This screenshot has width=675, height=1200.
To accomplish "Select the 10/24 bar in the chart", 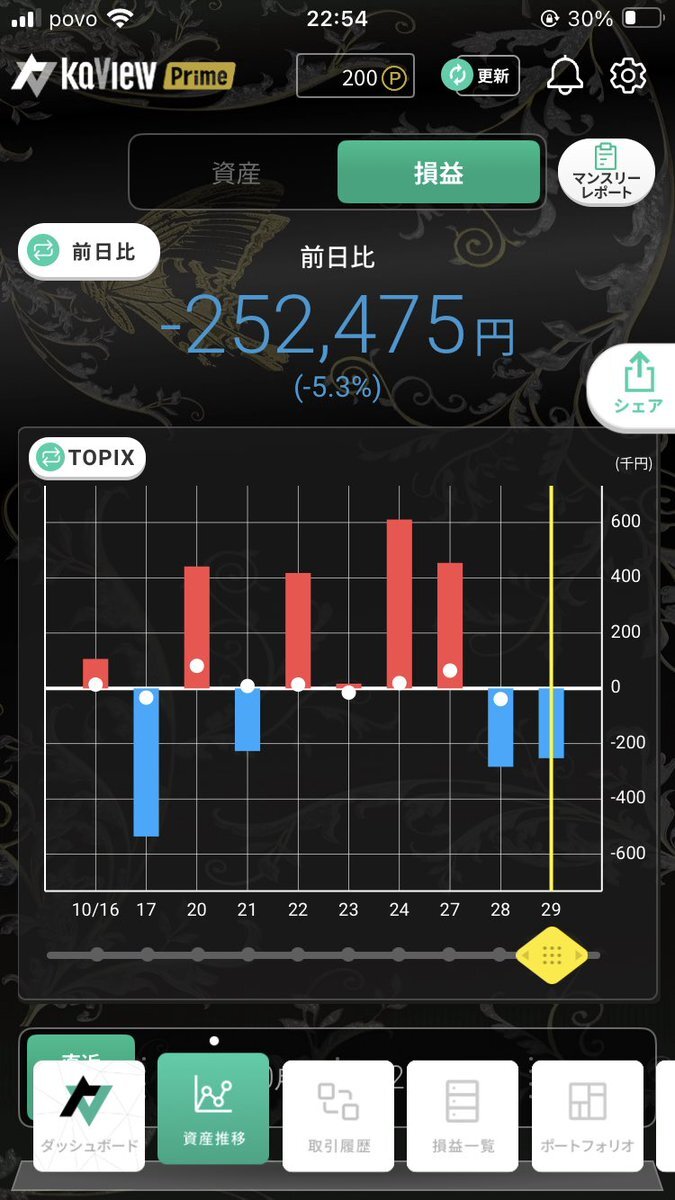I will point(399,603).
